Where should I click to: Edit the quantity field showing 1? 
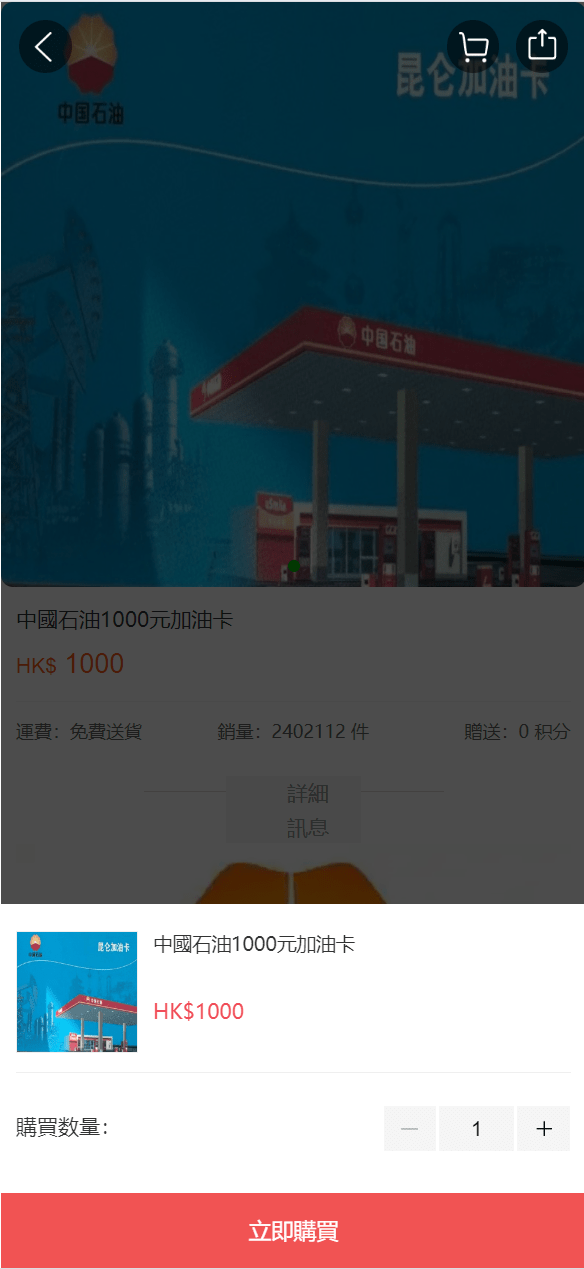point(477,1129)
